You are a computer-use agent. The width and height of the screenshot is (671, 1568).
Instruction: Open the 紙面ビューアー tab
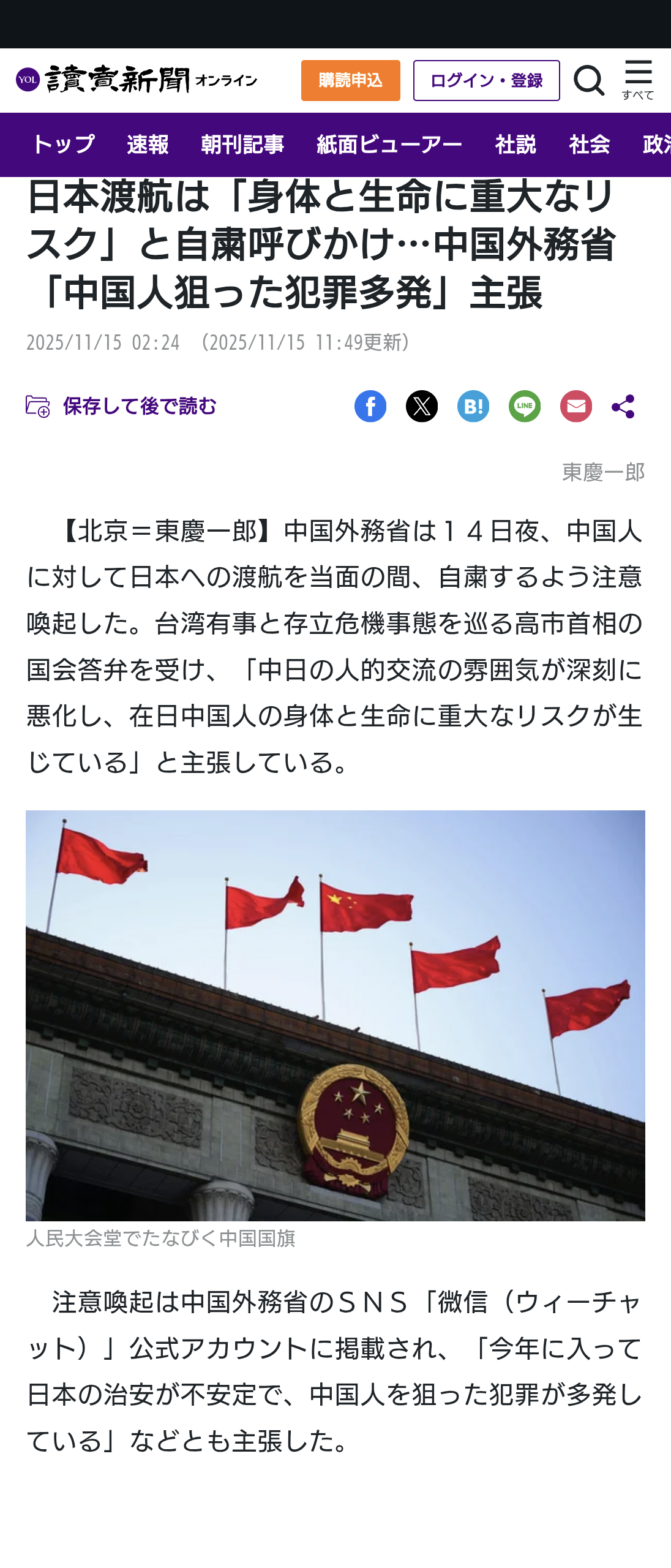point(389,145)
